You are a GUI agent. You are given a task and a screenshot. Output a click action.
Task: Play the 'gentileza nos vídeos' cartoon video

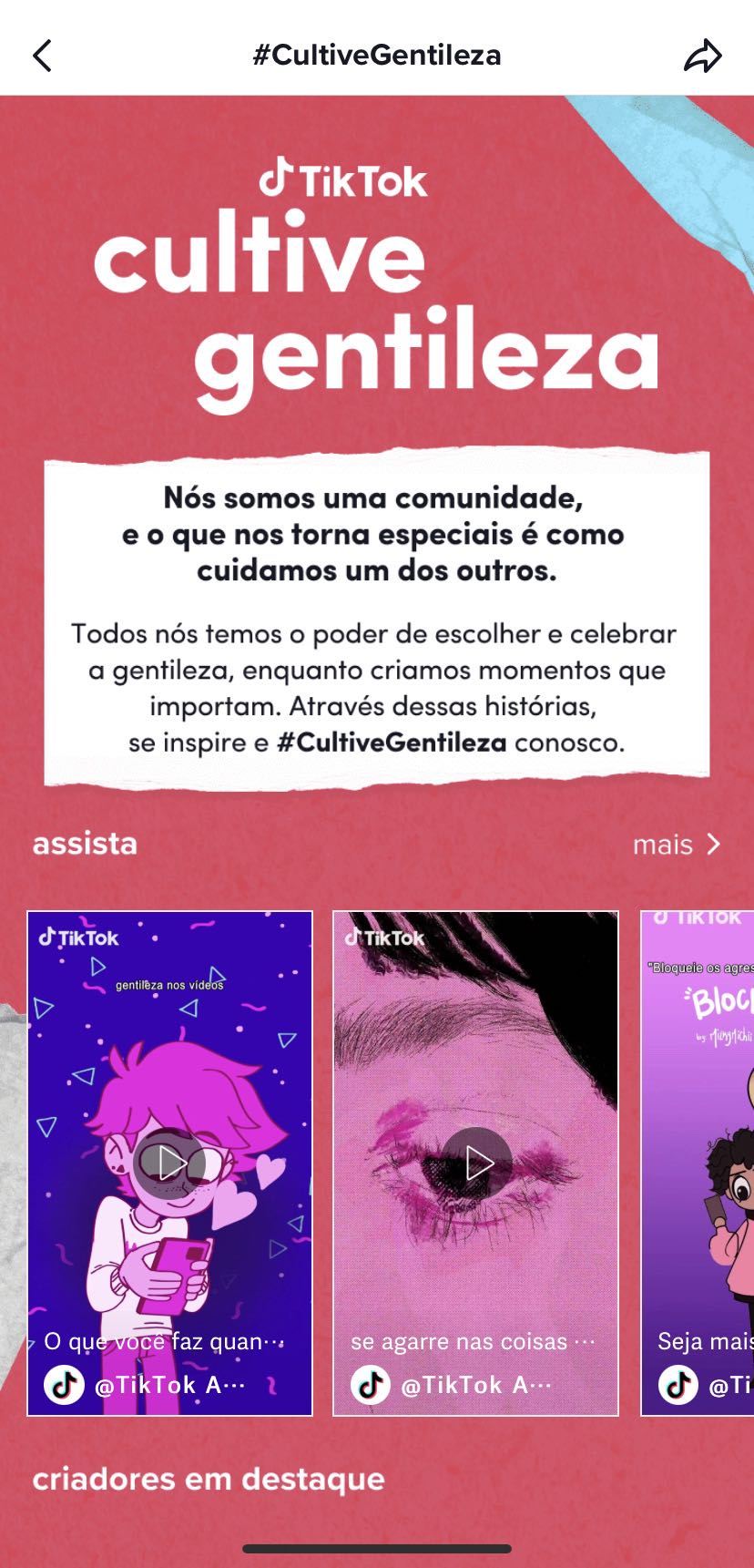tap(169, 1163)
